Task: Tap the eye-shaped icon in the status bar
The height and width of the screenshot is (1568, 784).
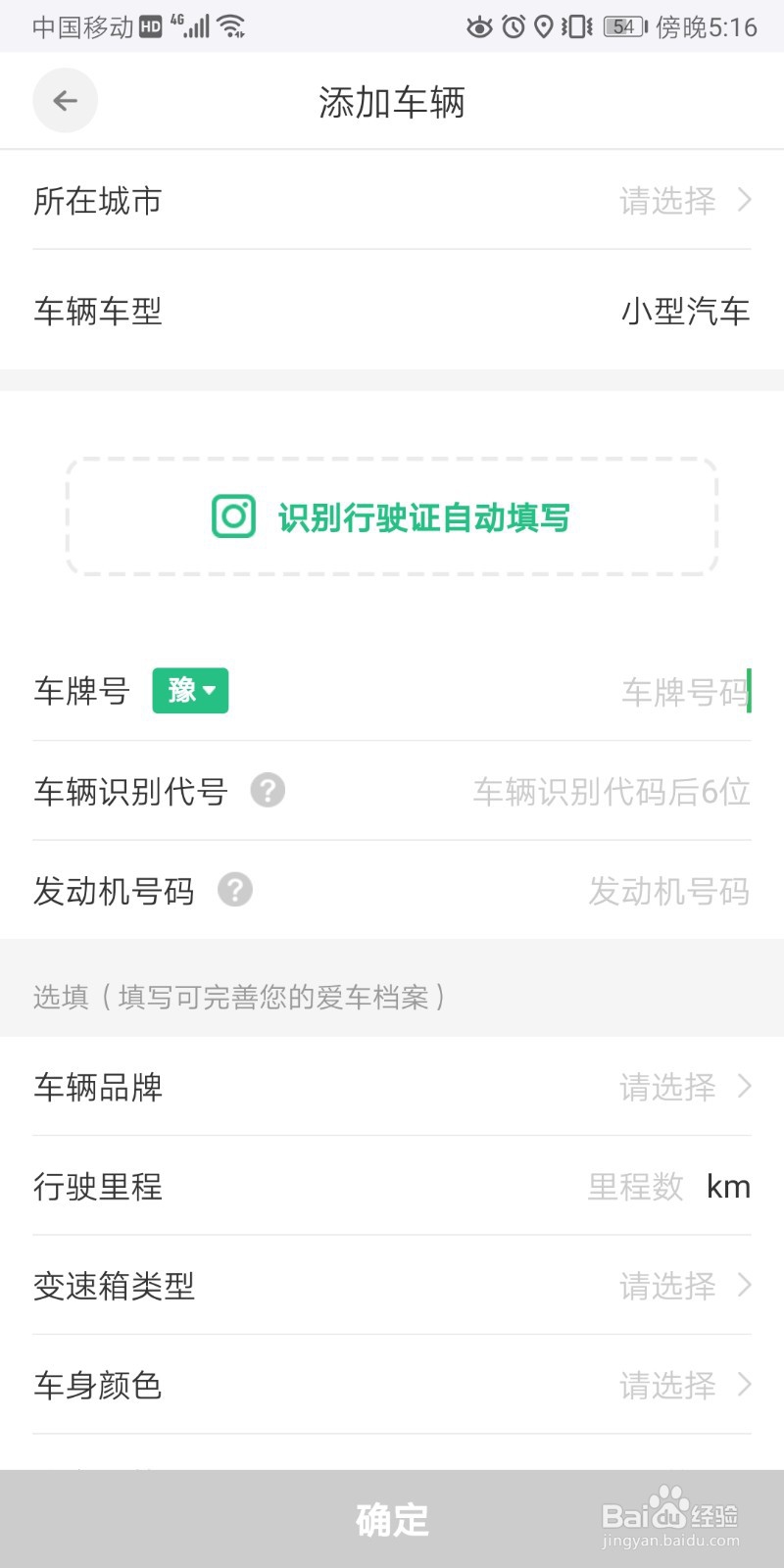Action: pyautogui.click(x=479, y=27)
